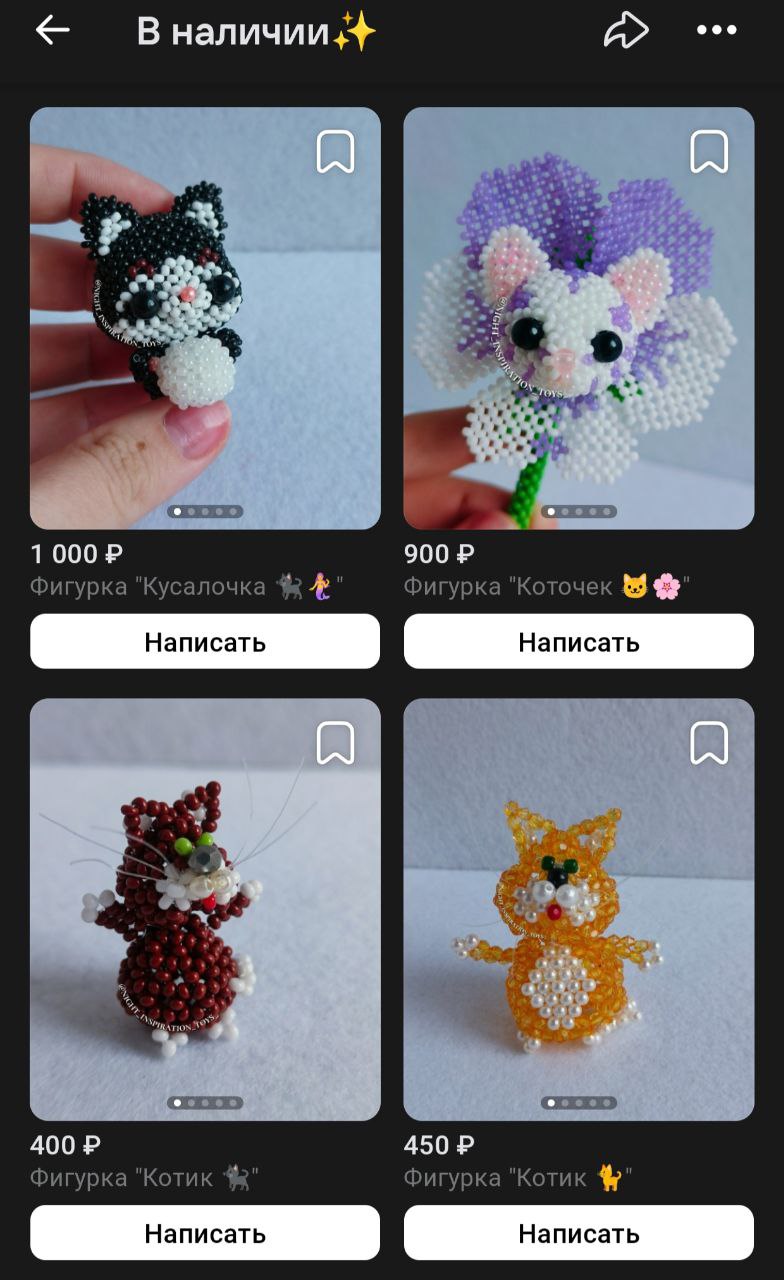Bookmark the "Кусалочка" figurine
The image size is (784, 1280).
point(335,152)
